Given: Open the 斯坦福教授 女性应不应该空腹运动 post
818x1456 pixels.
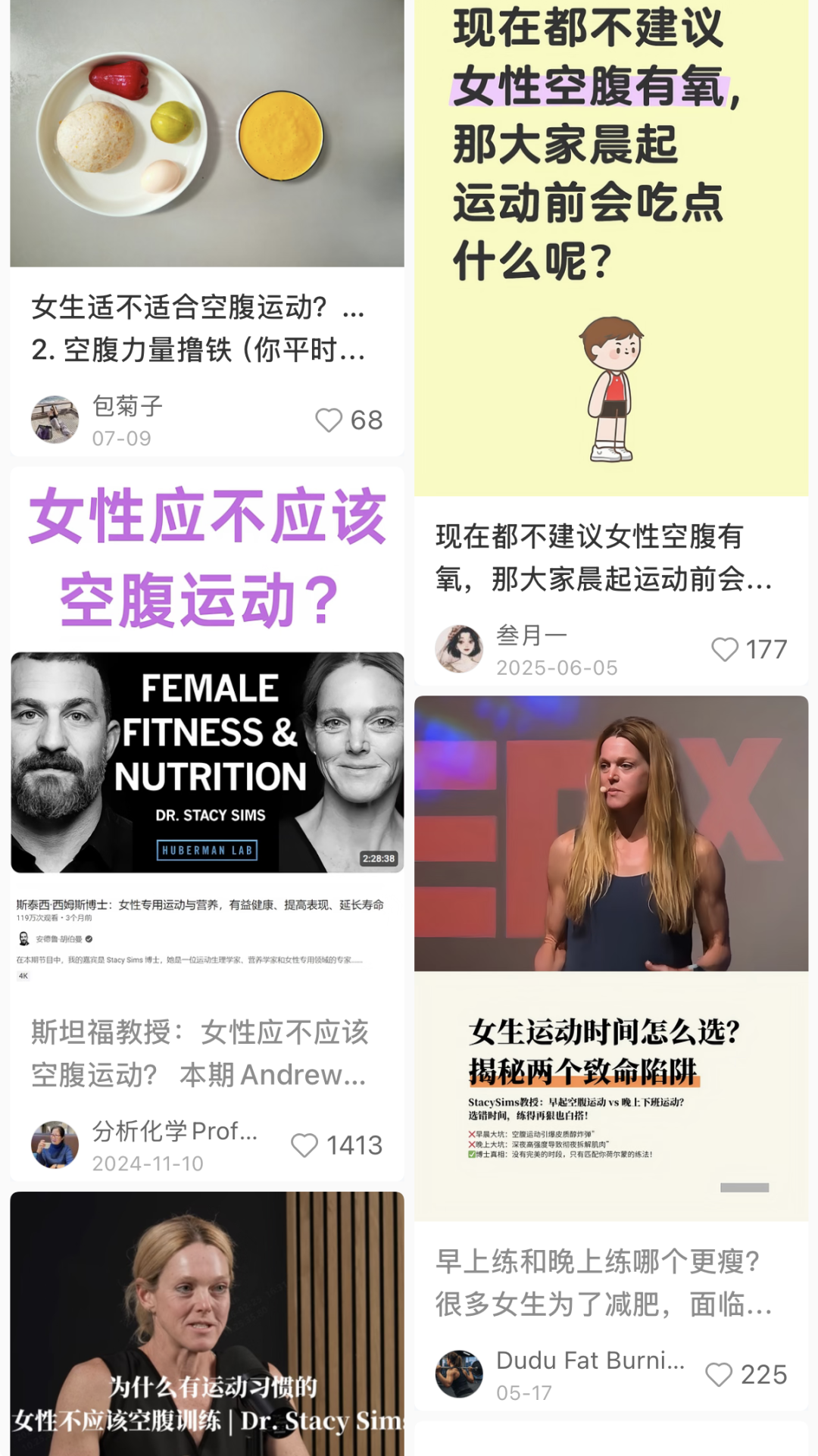Looking at the screenshot, I should 200,1053.
